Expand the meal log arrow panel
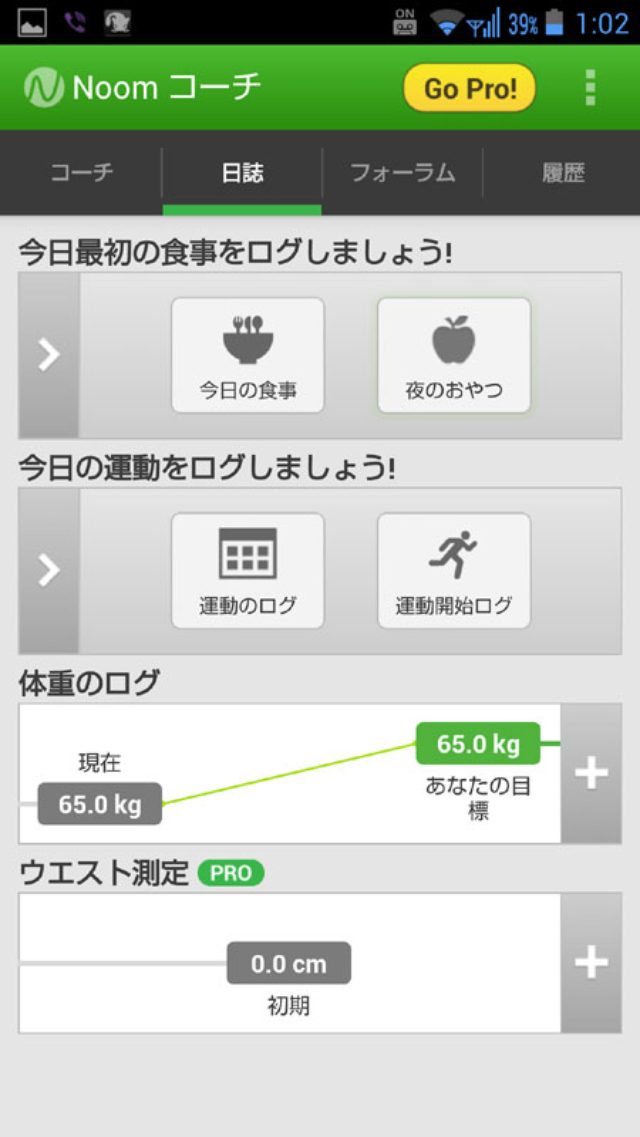The height and width of the screenshot is (1137, 640). (x=49, y=355)
